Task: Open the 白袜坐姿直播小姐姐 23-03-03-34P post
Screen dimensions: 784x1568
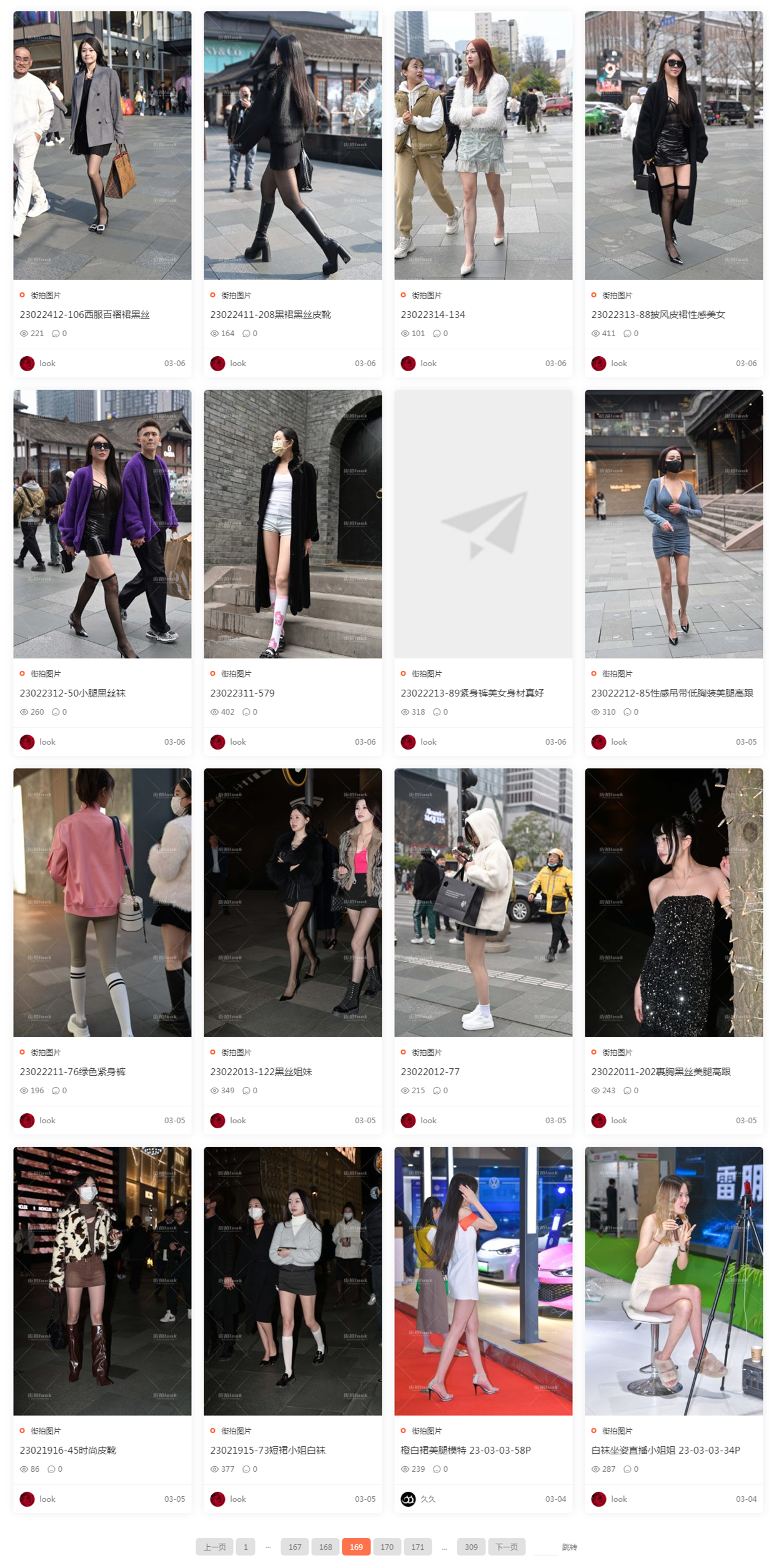Action: (x=665, y=1451)
